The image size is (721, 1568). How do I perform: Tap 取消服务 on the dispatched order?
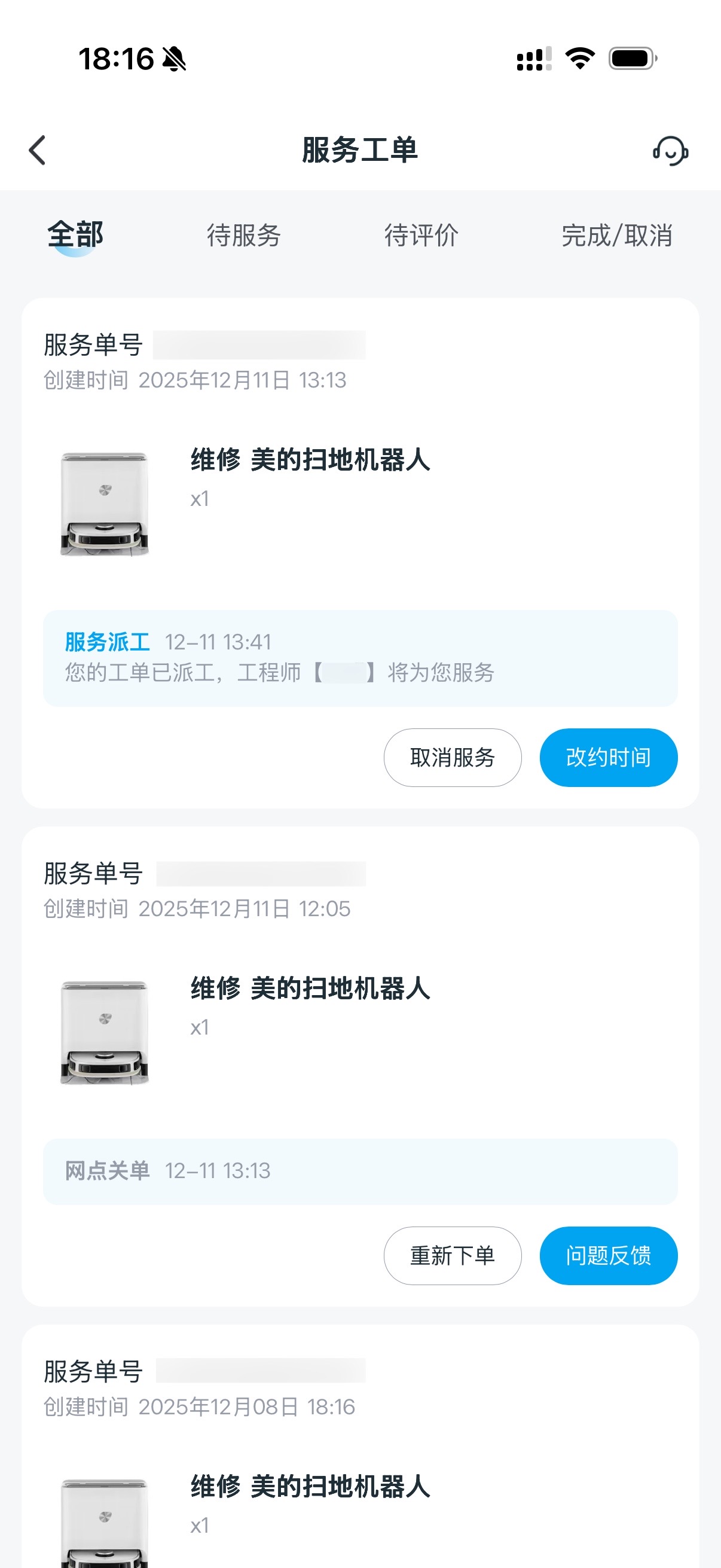(452, 757)
